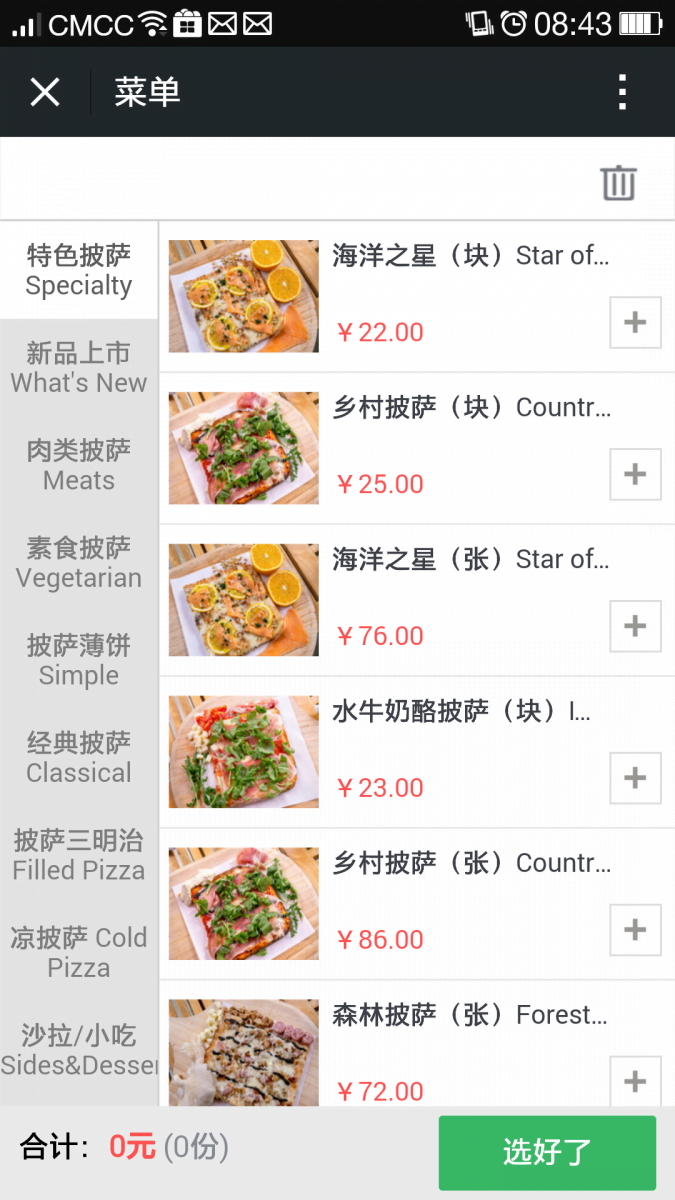Show the Vegetarian pizza category
This screenshot has height=1200, width=675.
coord(79,563)
